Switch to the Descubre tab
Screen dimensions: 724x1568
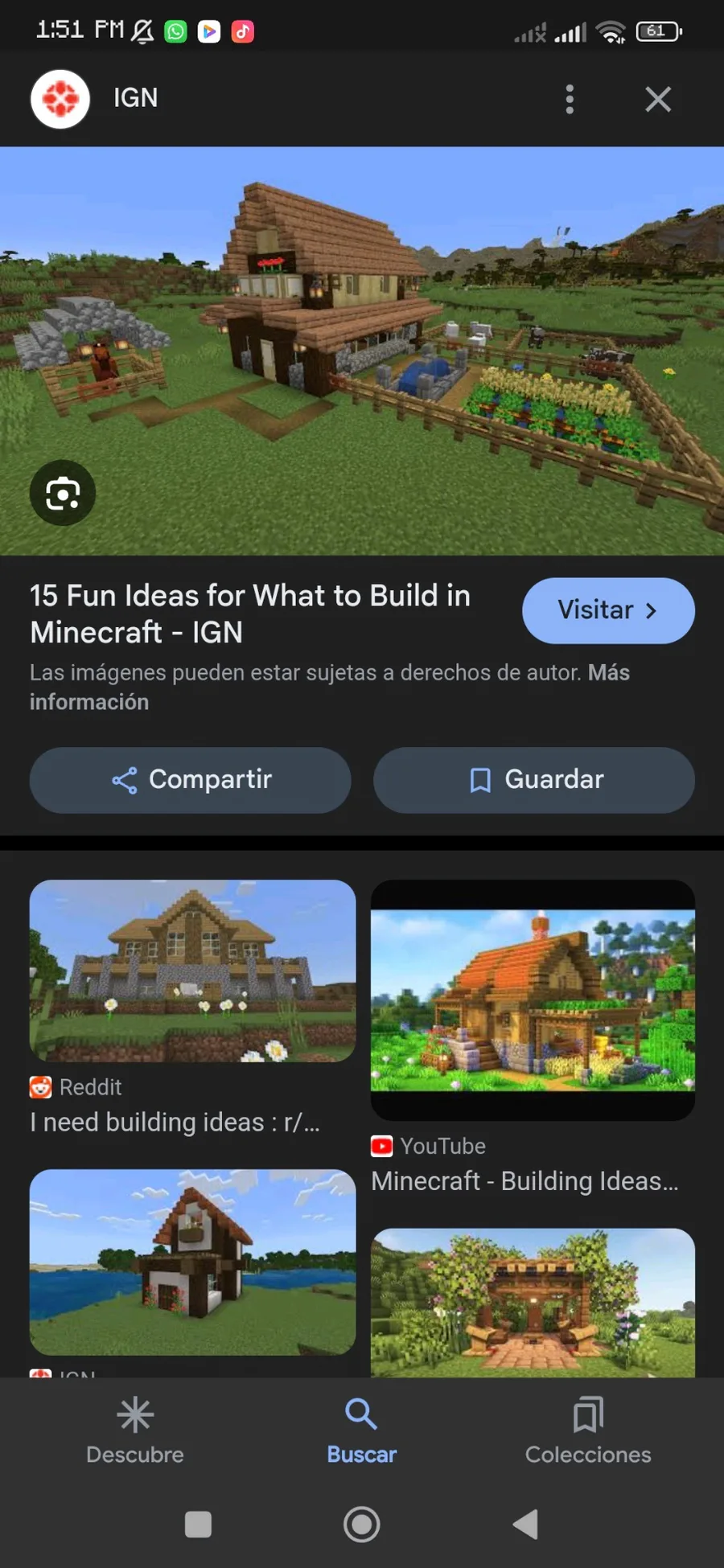pos(135,1431)
